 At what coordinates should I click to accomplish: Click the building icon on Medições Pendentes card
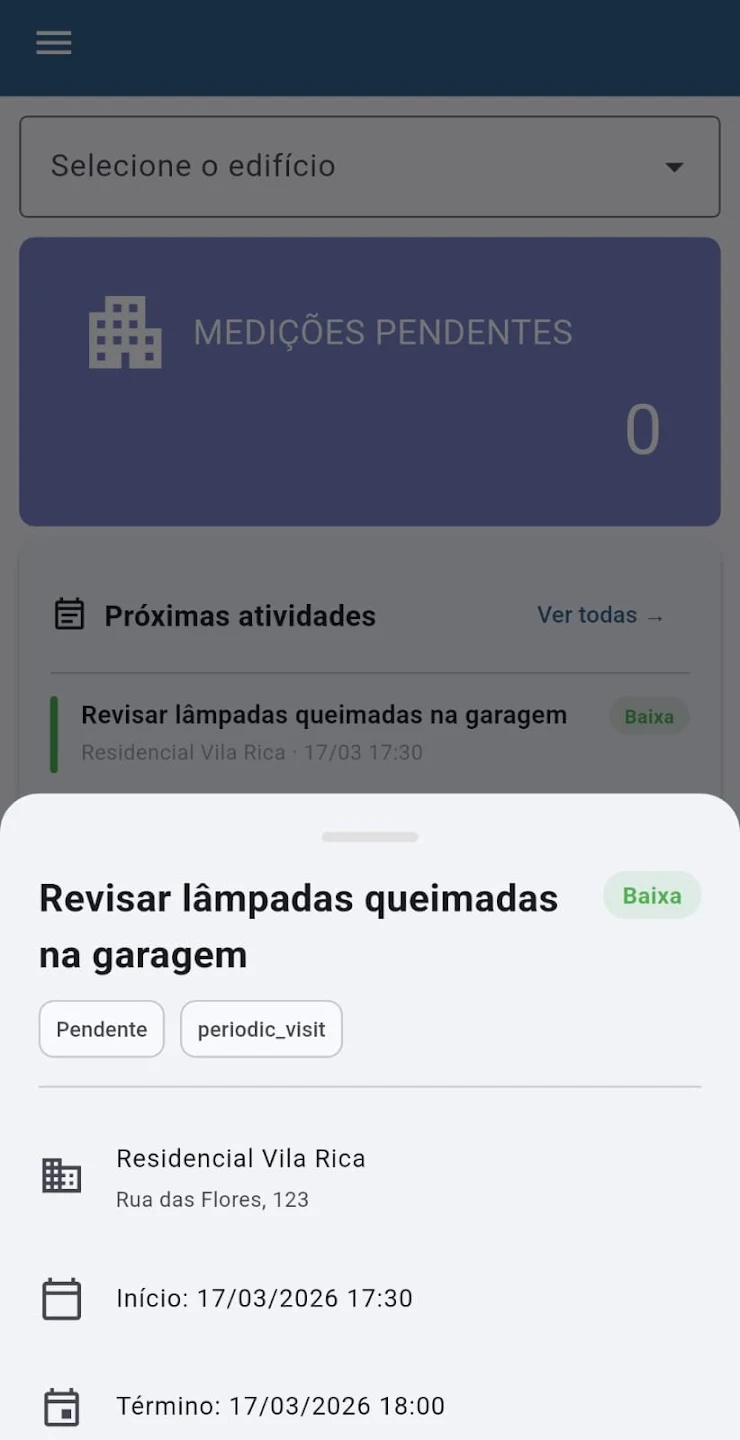(x=124, y=332)
